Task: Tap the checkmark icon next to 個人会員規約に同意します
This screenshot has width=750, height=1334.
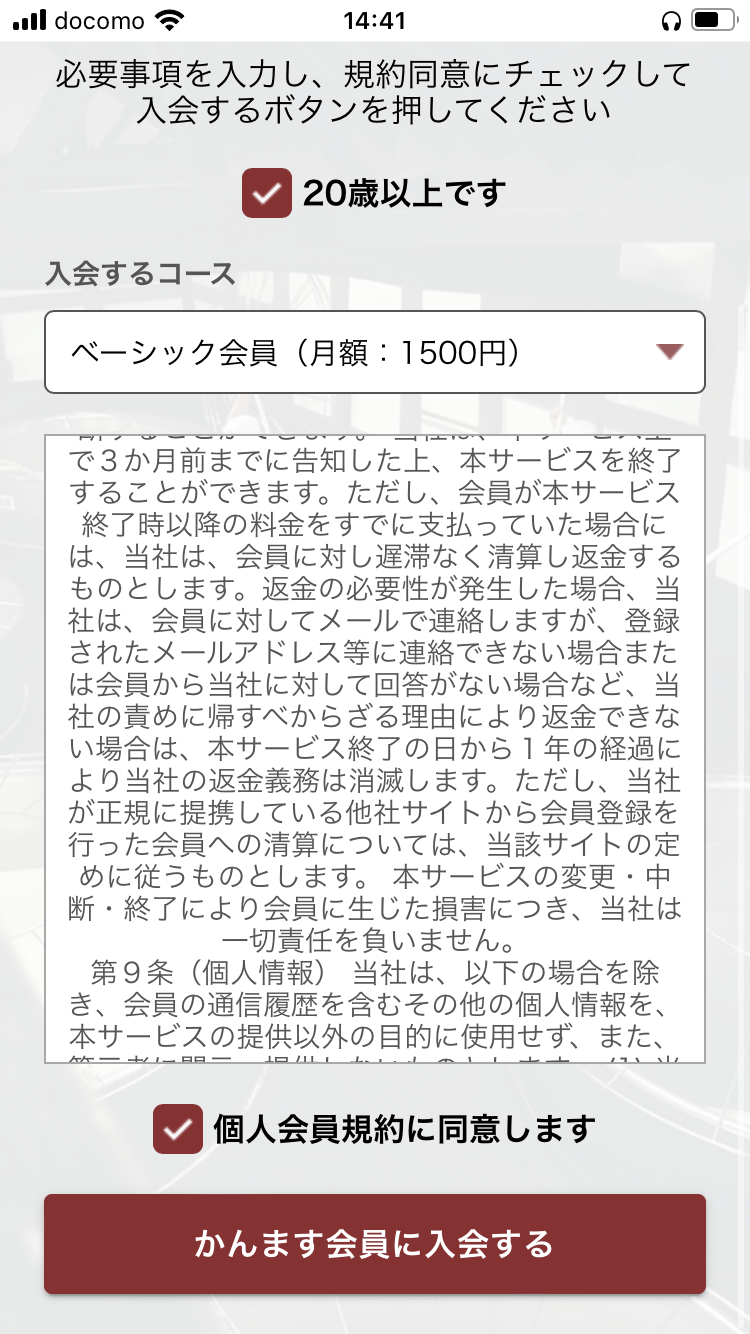Action: 178,1126
